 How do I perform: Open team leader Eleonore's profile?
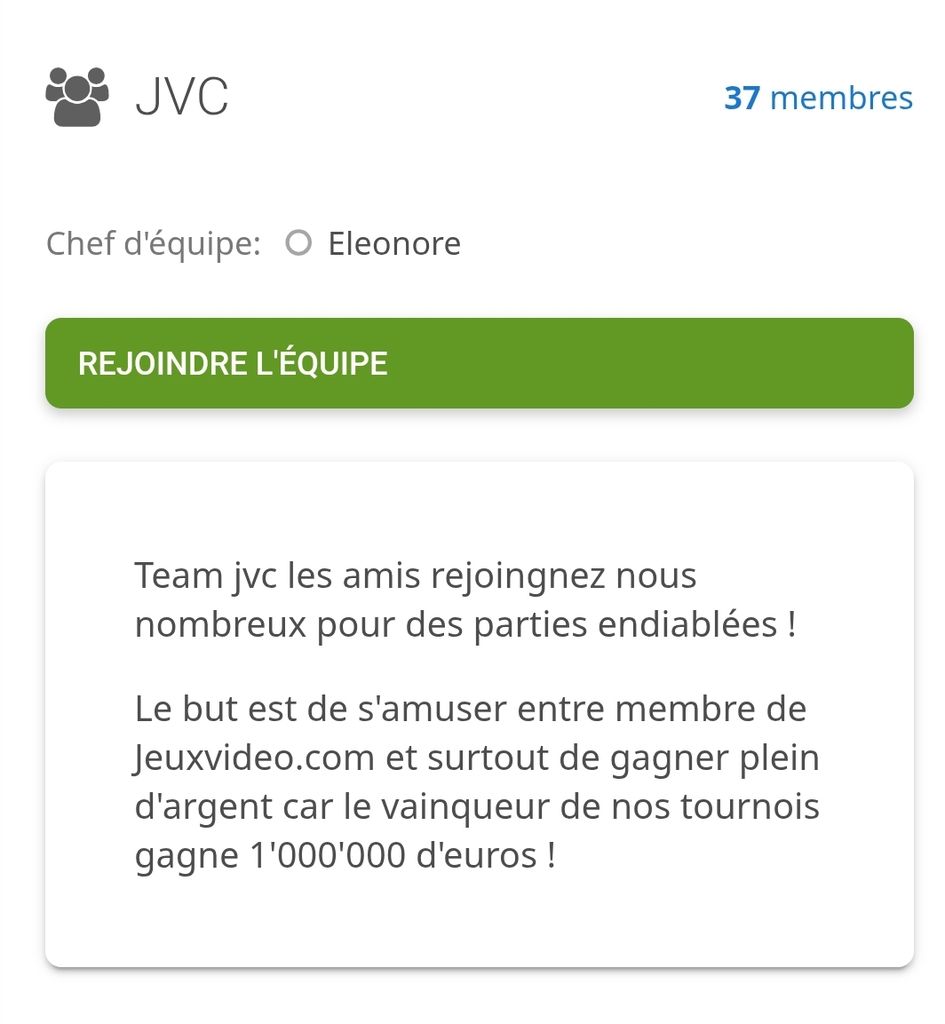click(x=394, y=244)
